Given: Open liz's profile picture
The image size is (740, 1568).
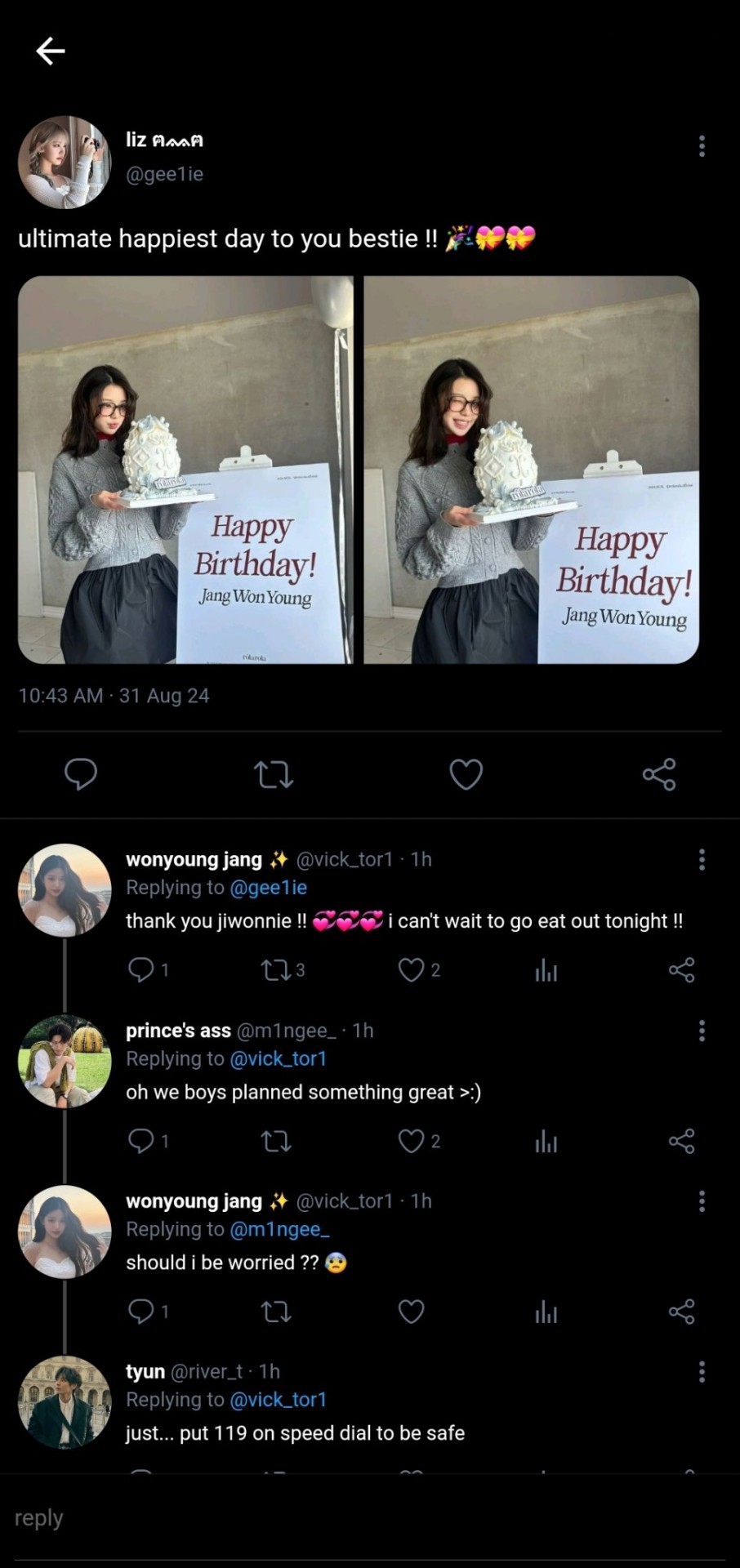Looking at the screenshot, I should (x=65, y=162).
